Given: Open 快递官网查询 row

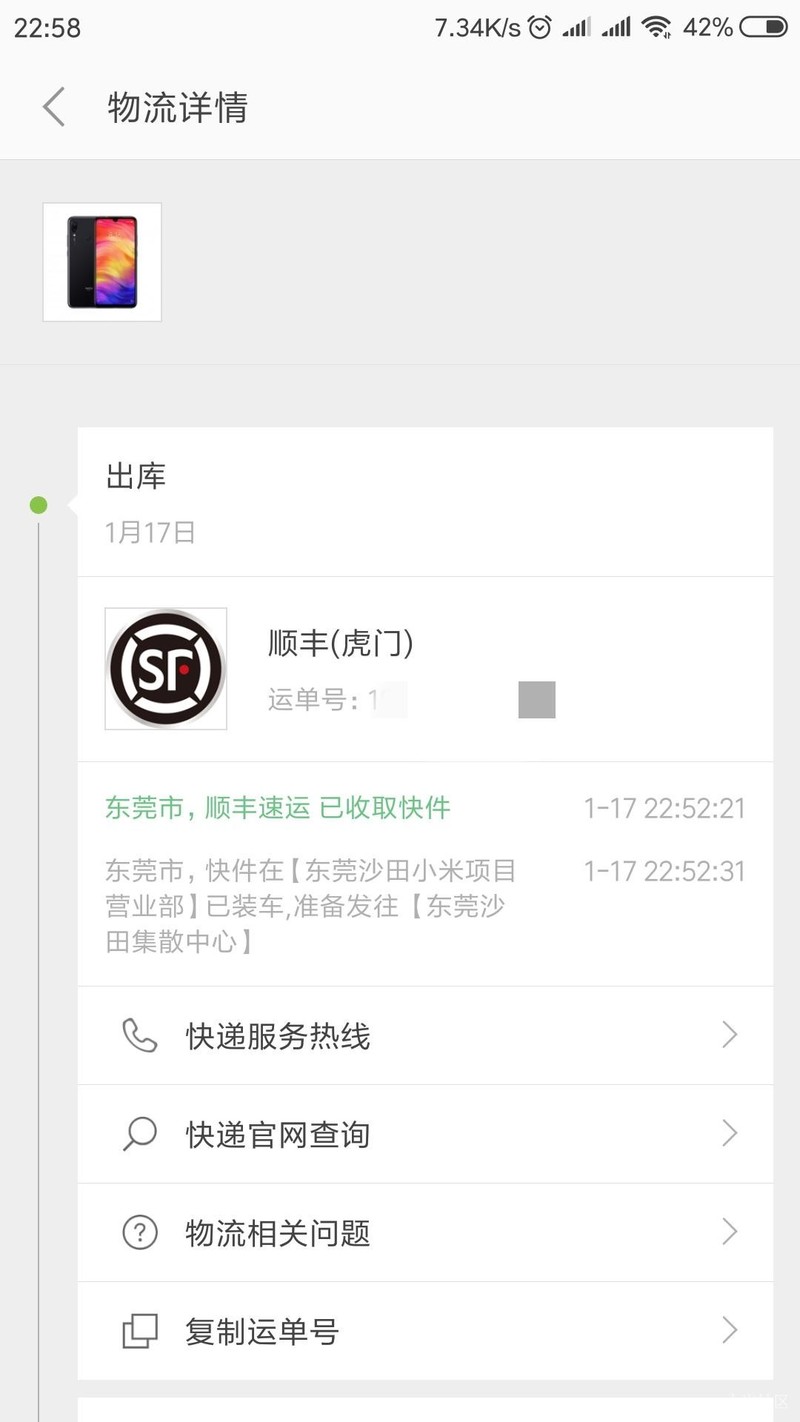Looking at the screenshot, I should tap(425, 1134).
